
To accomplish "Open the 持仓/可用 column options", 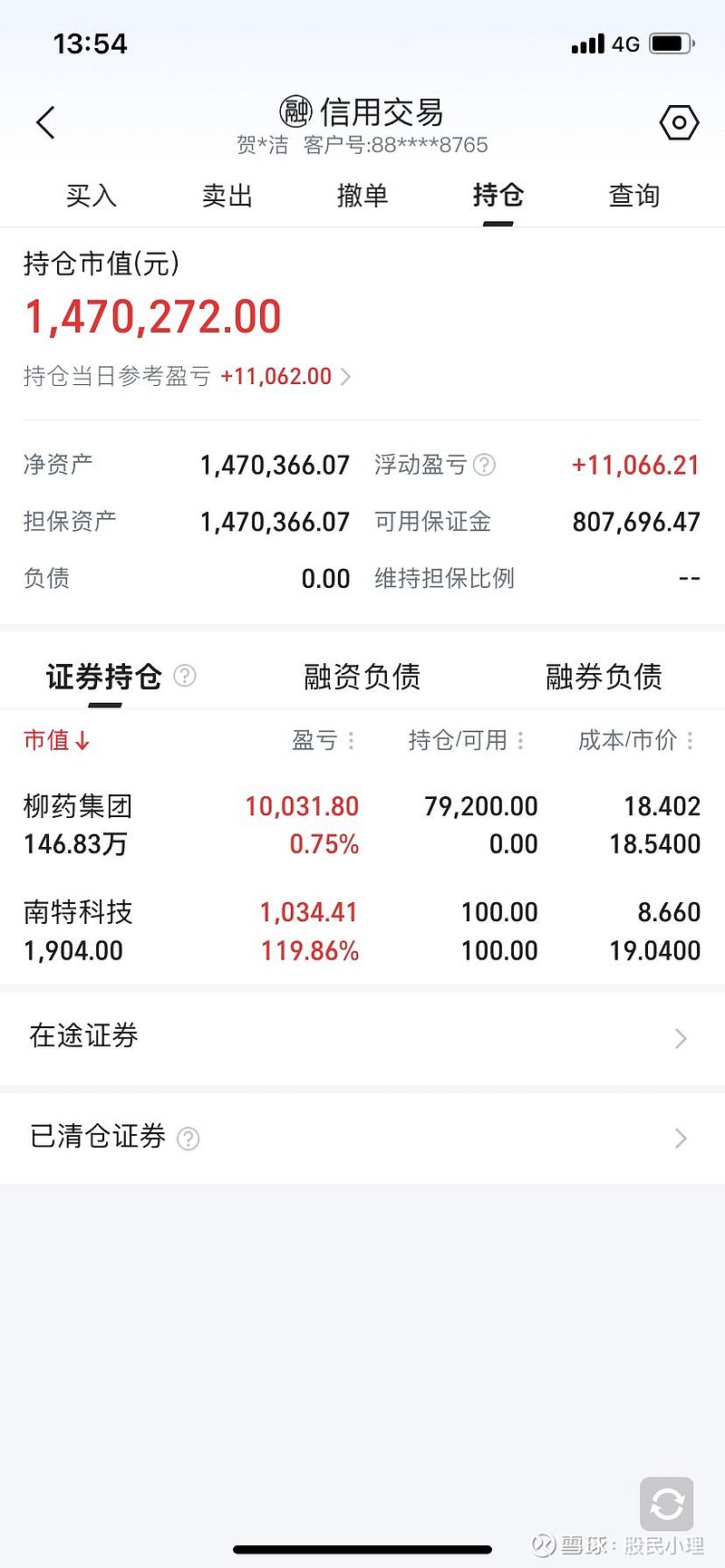I will 520,741.
